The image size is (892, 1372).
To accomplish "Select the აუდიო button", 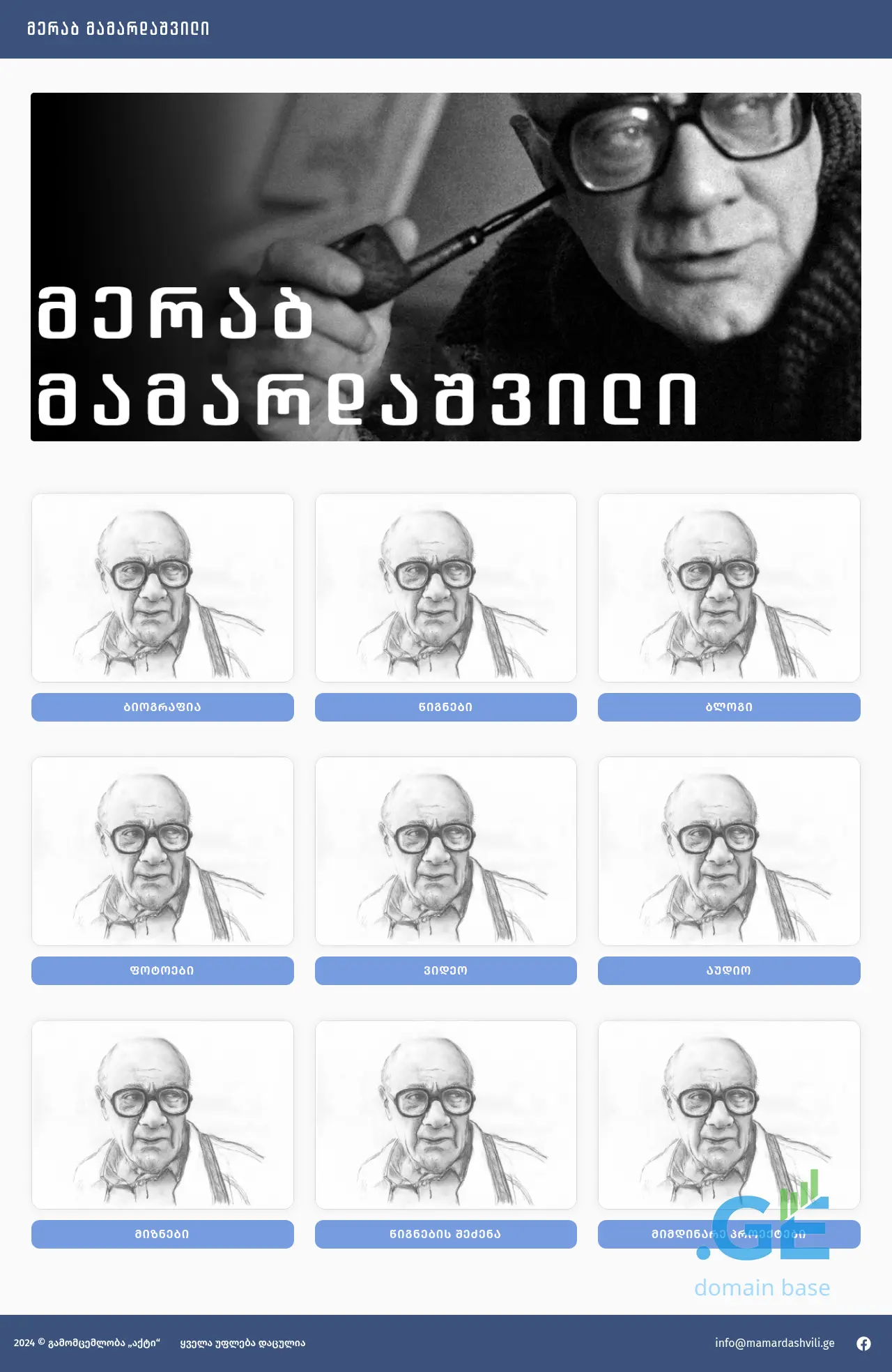I will coord(729,970).
